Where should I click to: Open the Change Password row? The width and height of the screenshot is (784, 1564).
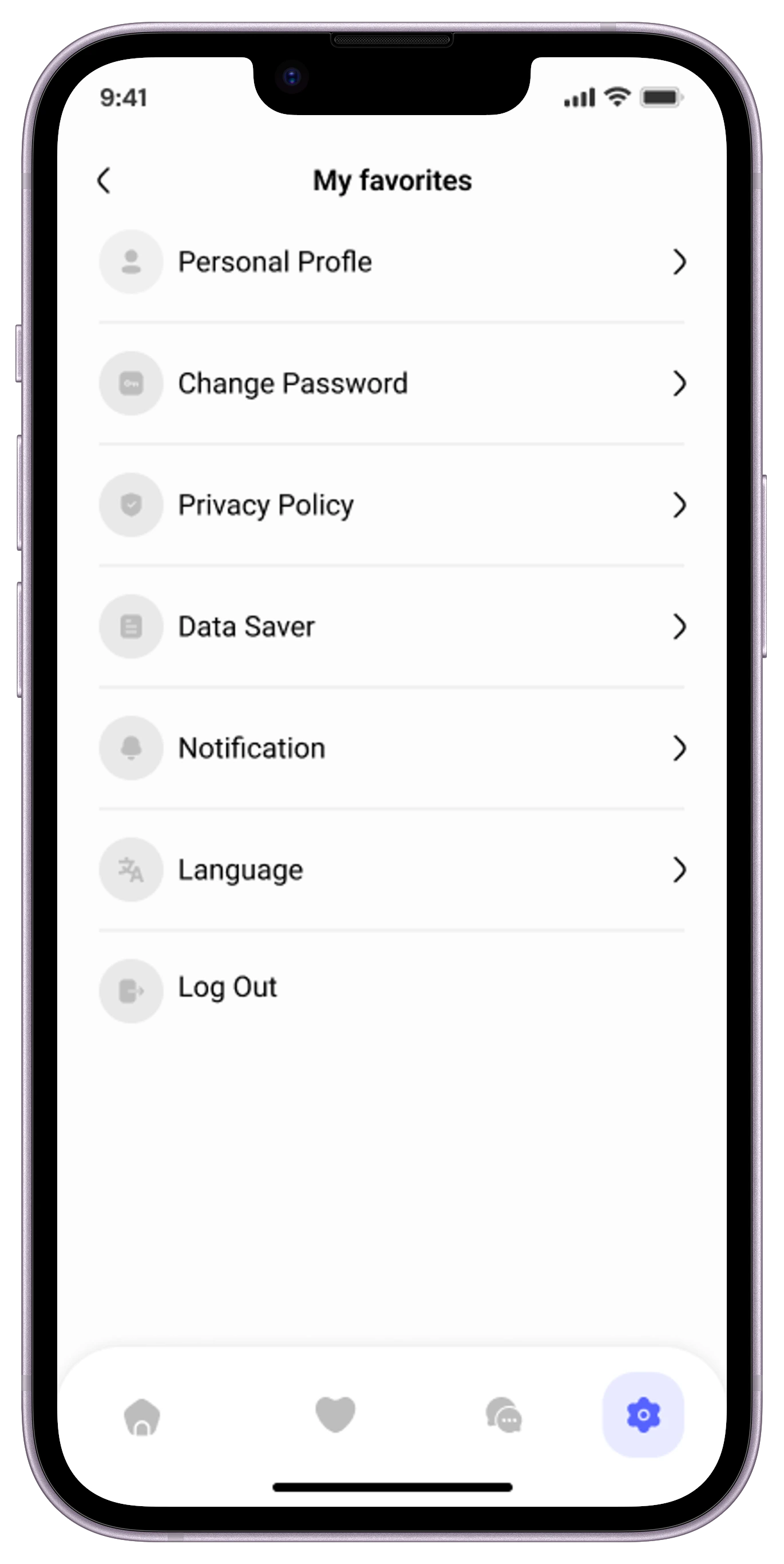(x=391, y=383)
